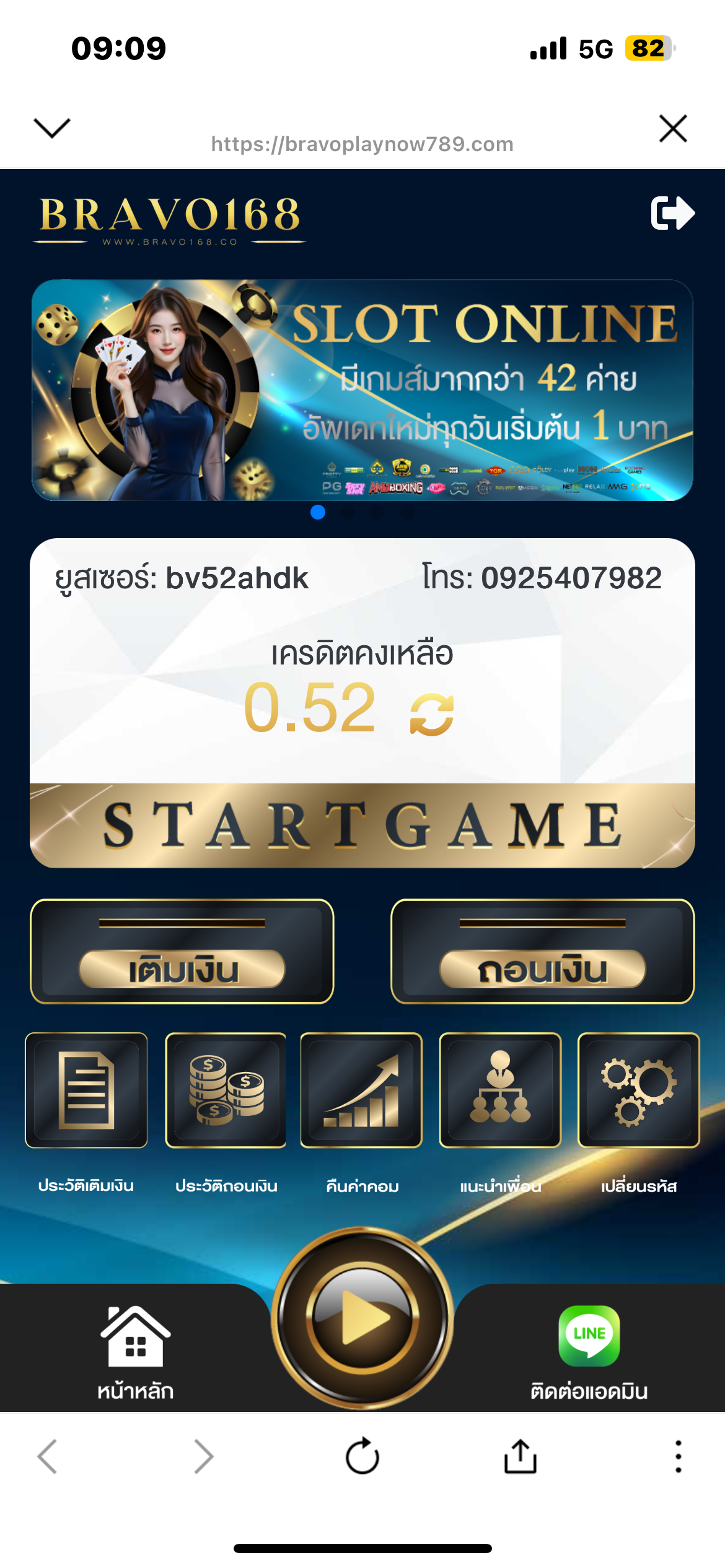Open the ถอนเงิน withdraw button
This screenshot has width=725, height=1568.
[542, 951]
